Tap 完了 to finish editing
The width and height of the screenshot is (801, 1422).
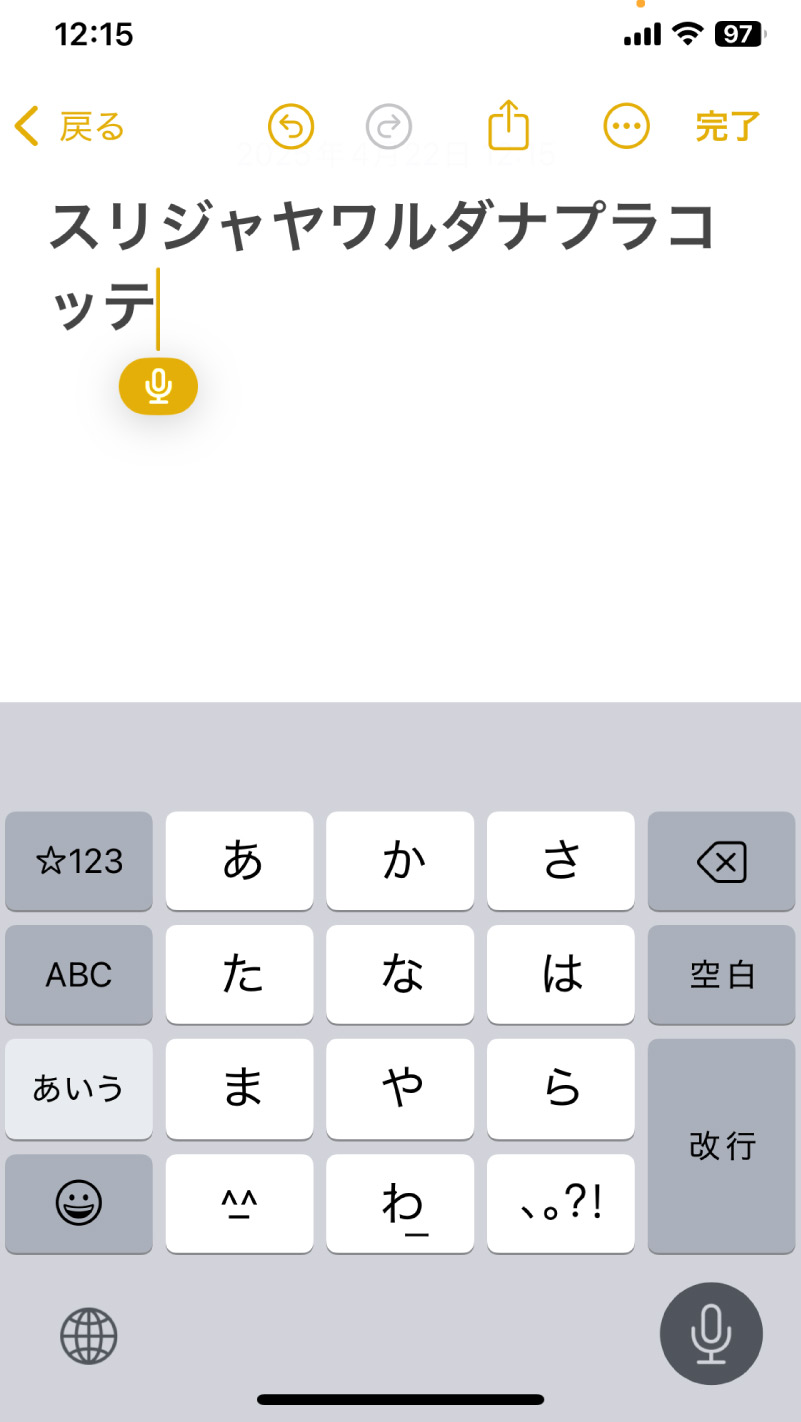click(728, 127)
